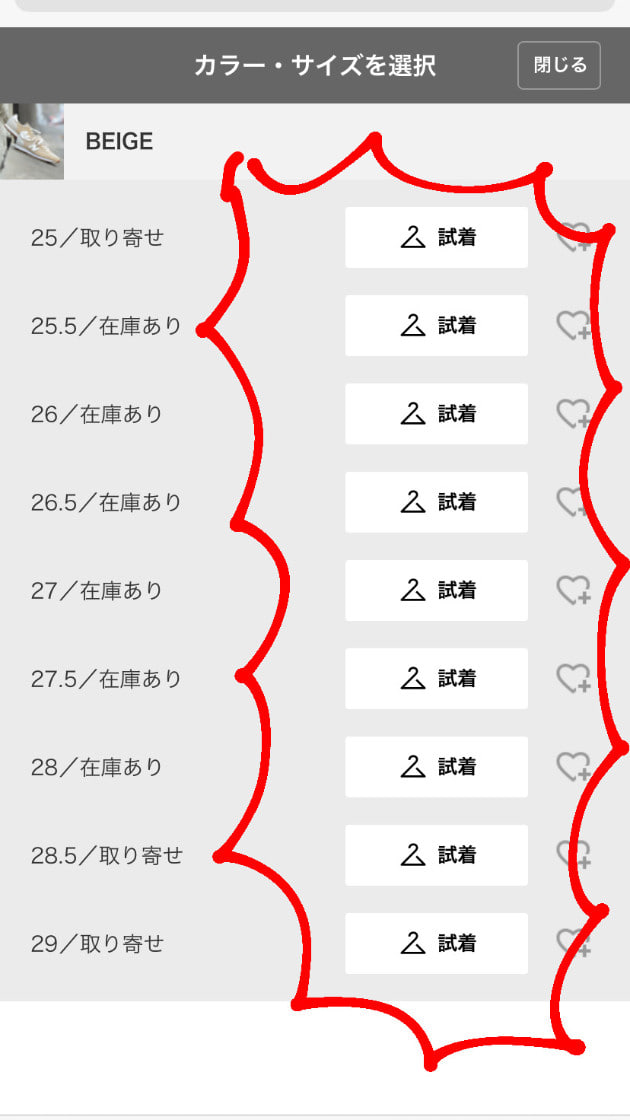Select 試着 for size 27.5
Viewport: 630px width, 1120px height.
tap(436, 678)
